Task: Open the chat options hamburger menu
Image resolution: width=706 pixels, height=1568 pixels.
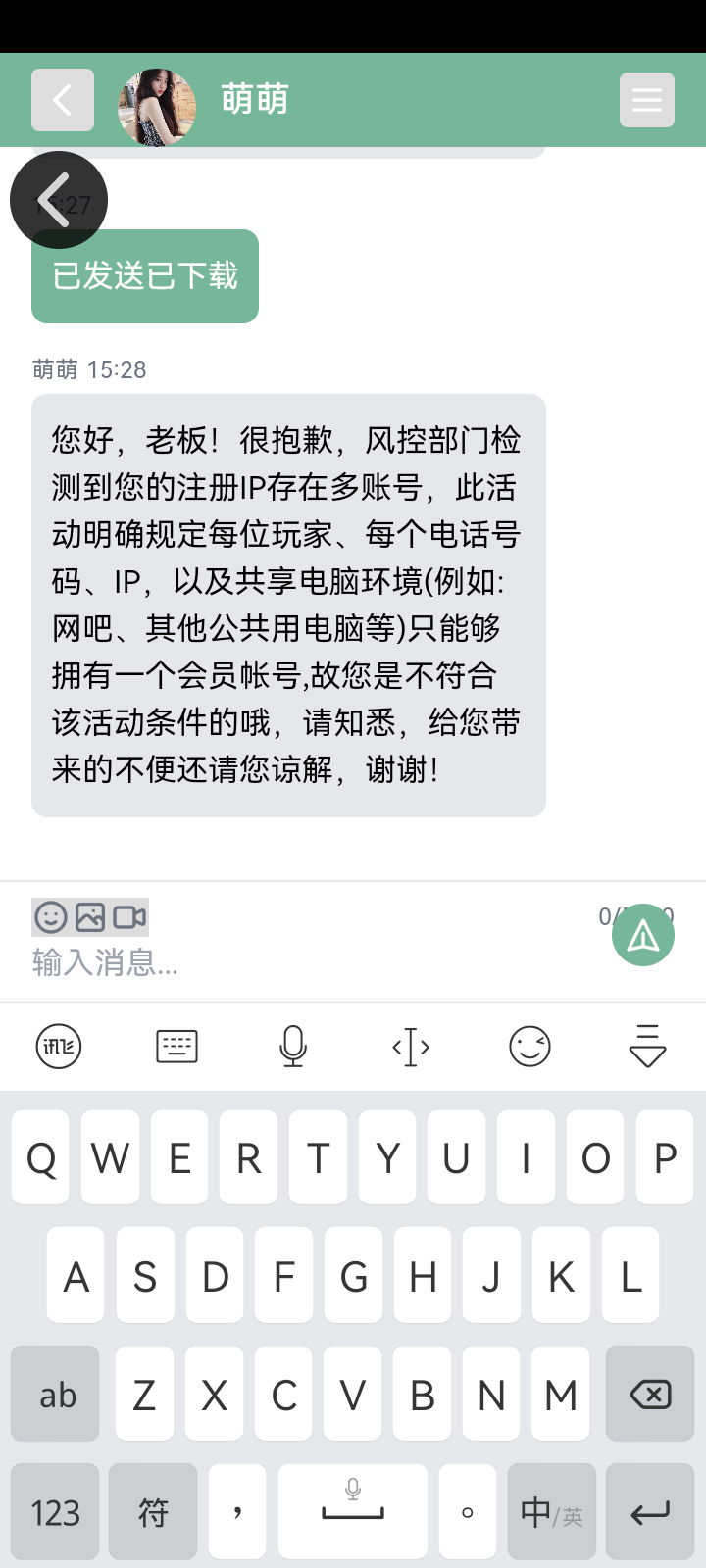Action: 646,99
